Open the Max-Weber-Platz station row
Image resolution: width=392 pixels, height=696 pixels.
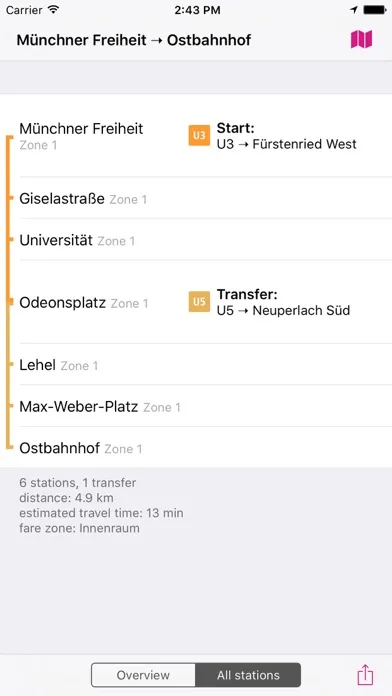(196, 406)
